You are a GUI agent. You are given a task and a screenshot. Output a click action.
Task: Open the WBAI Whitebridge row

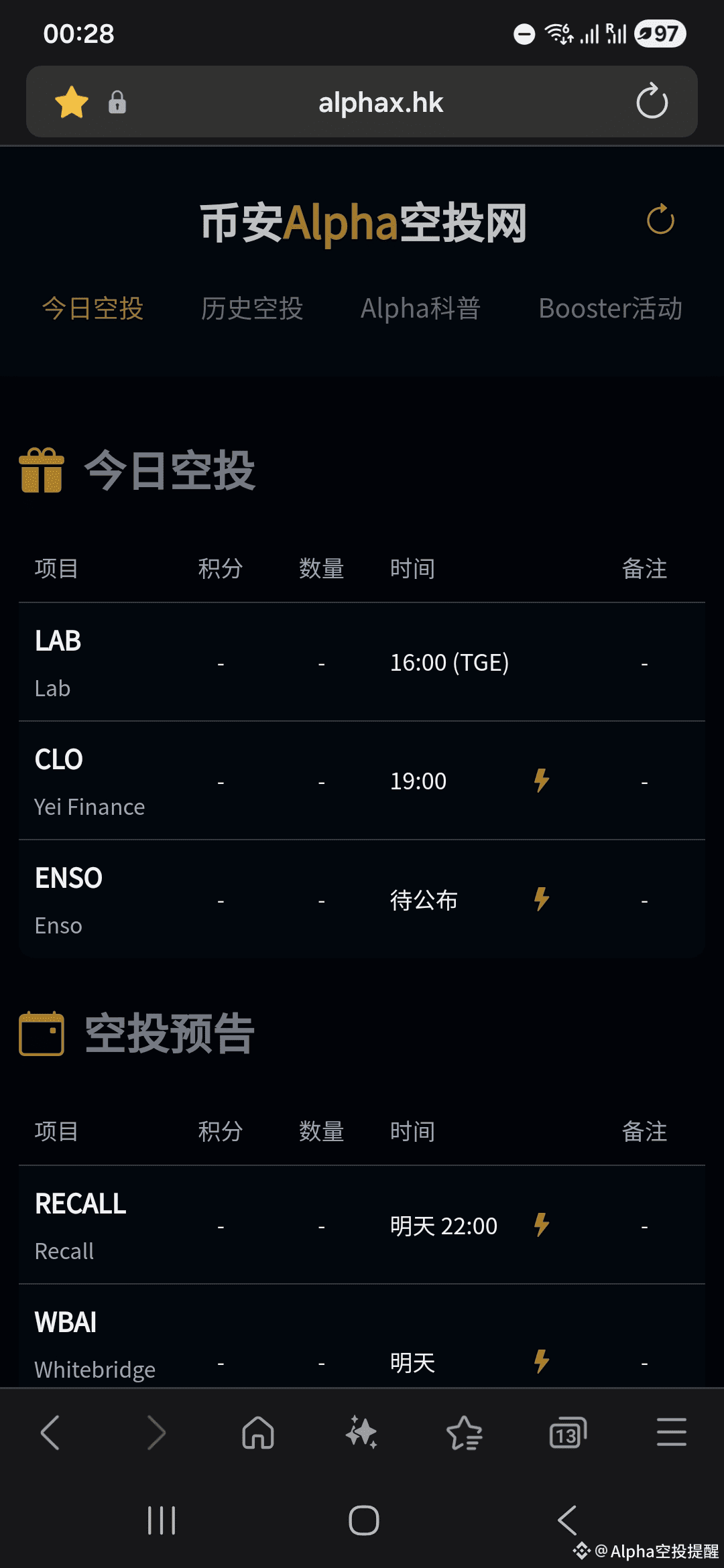(362, 1336)
